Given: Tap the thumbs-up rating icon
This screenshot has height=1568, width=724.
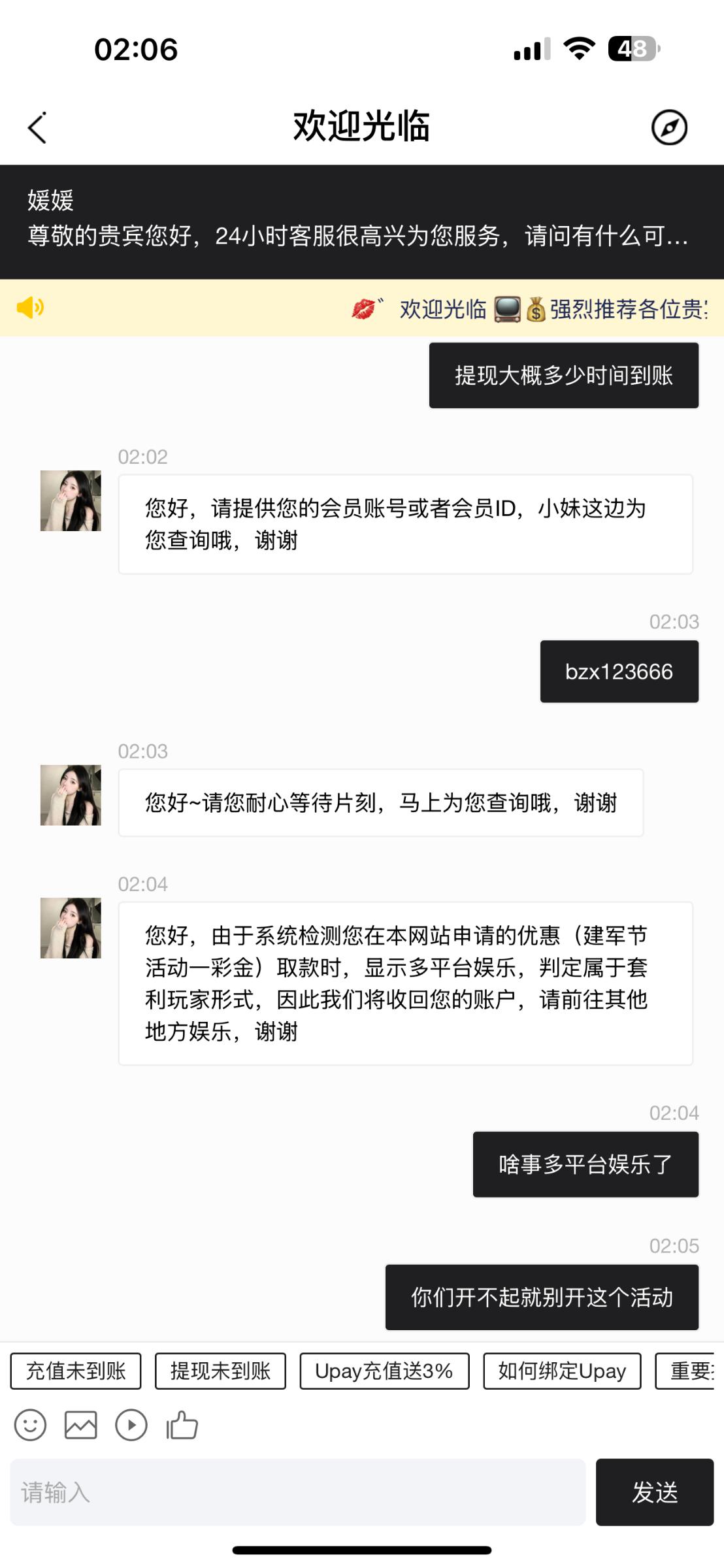Looking at the screenshot, I should (x=182, y=1425).
